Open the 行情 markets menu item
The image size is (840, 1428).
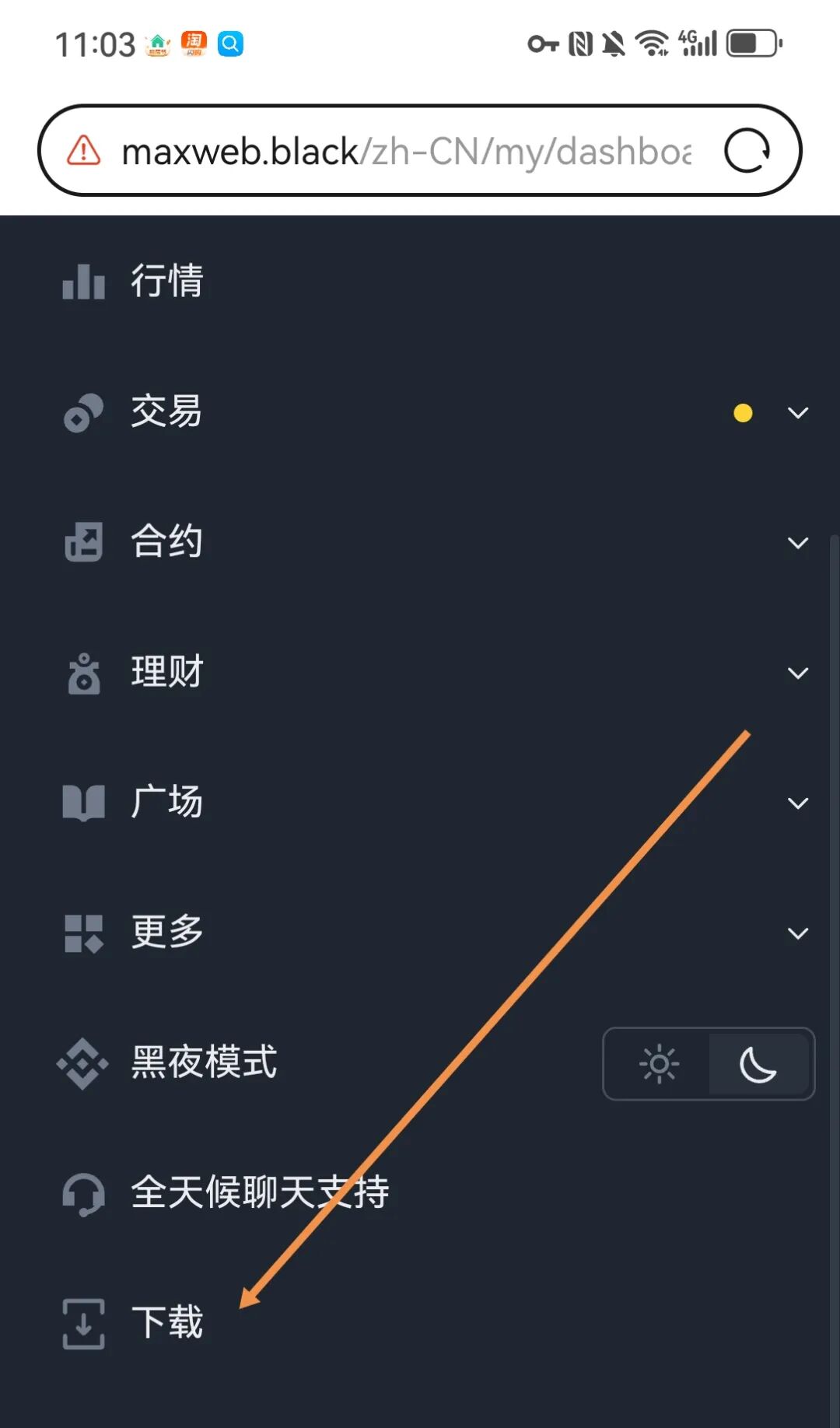point(166,283)
